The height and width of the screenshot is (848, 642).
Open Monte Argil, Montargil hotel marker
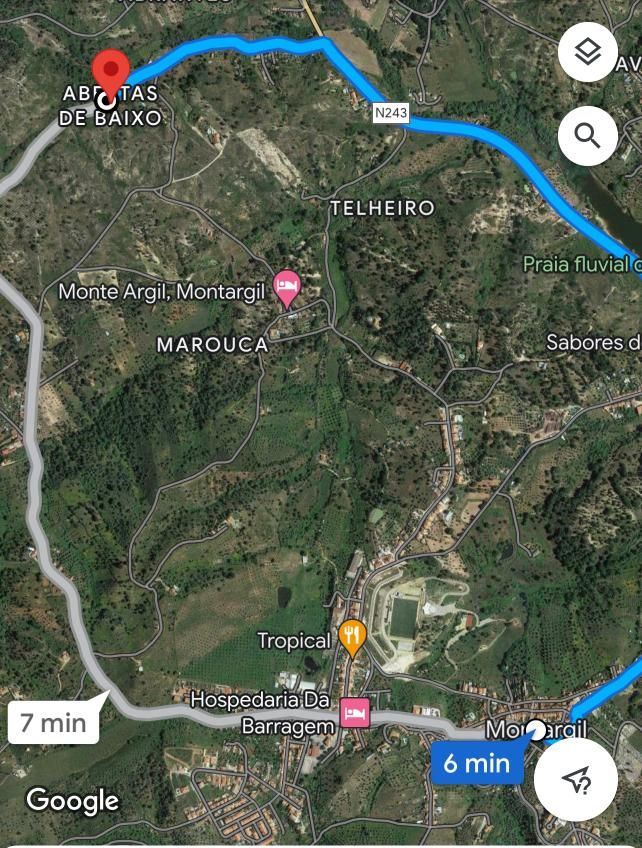click(x=287, y=289)
